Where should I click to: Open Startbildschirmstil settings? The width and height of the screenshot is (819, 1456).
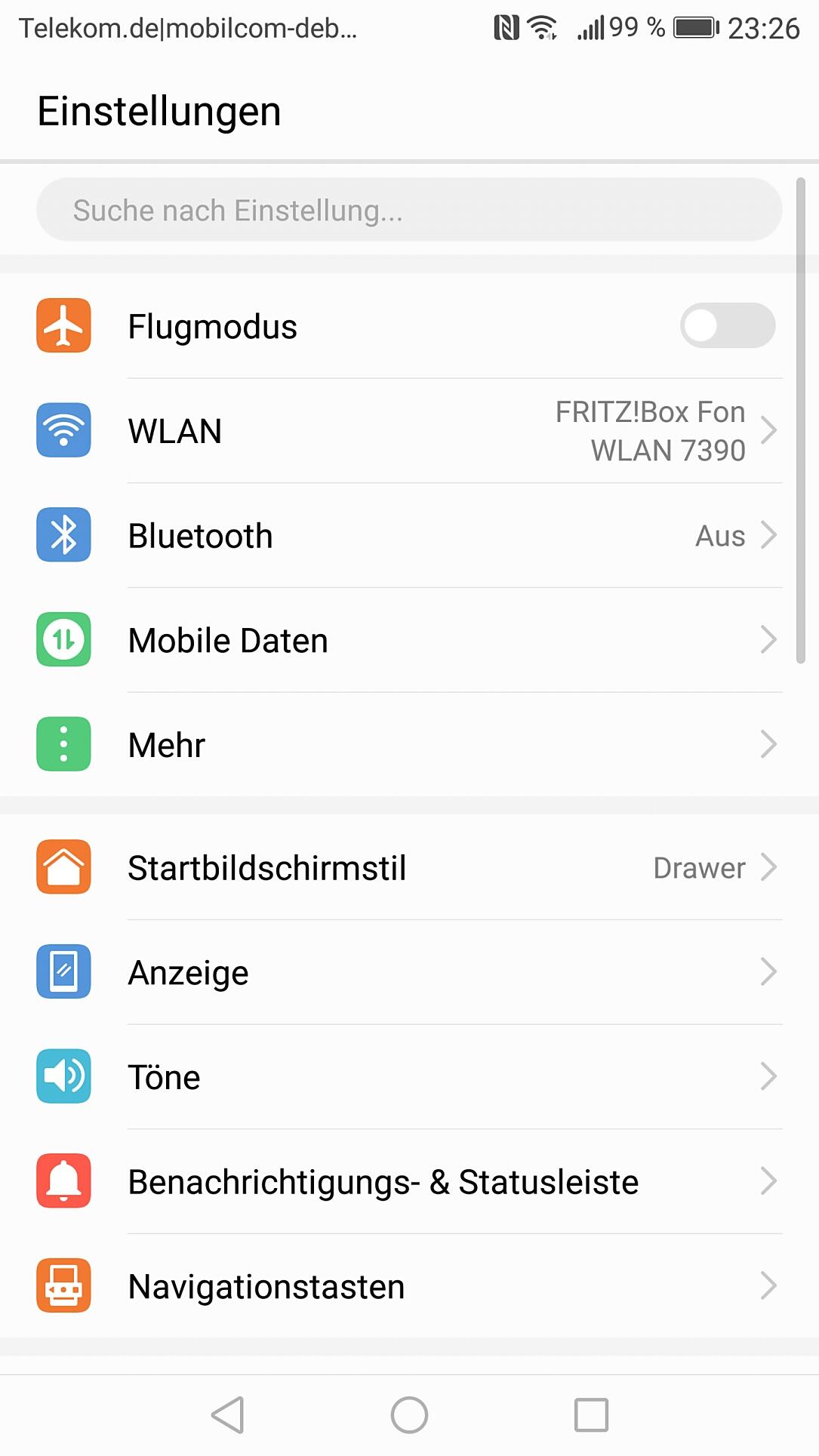(408, 868)
